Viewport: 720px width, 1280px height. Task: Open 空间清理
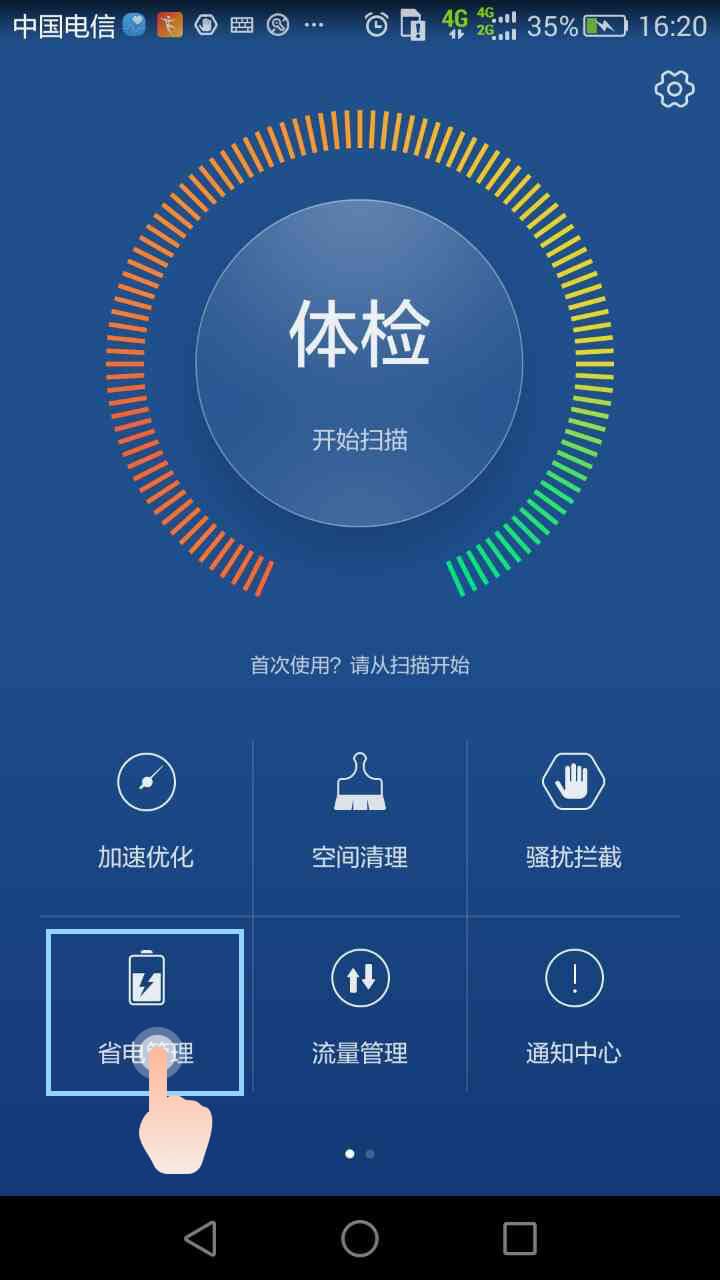pyautogui.click(x=359, y=811)
